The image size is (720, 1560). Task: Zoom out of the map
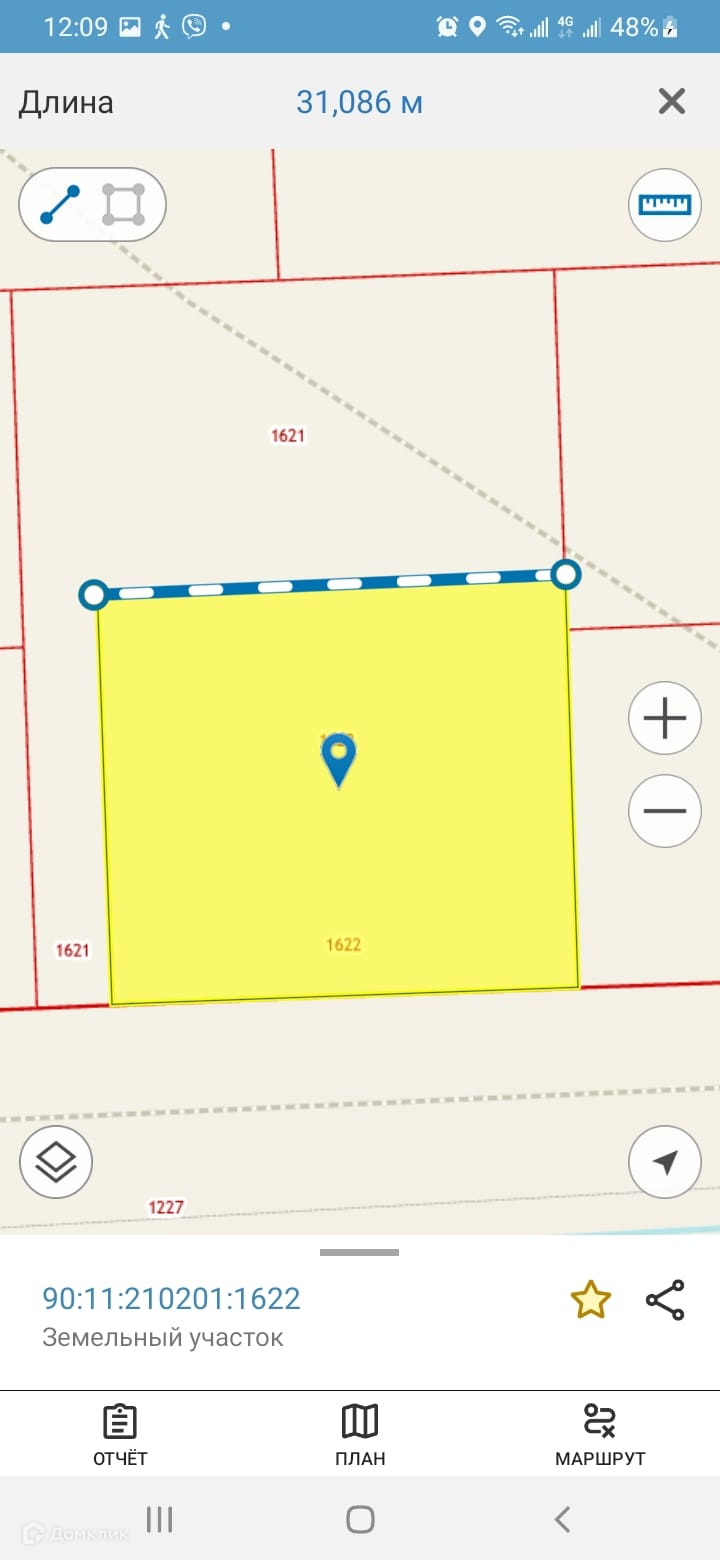(x=665, y=810)
